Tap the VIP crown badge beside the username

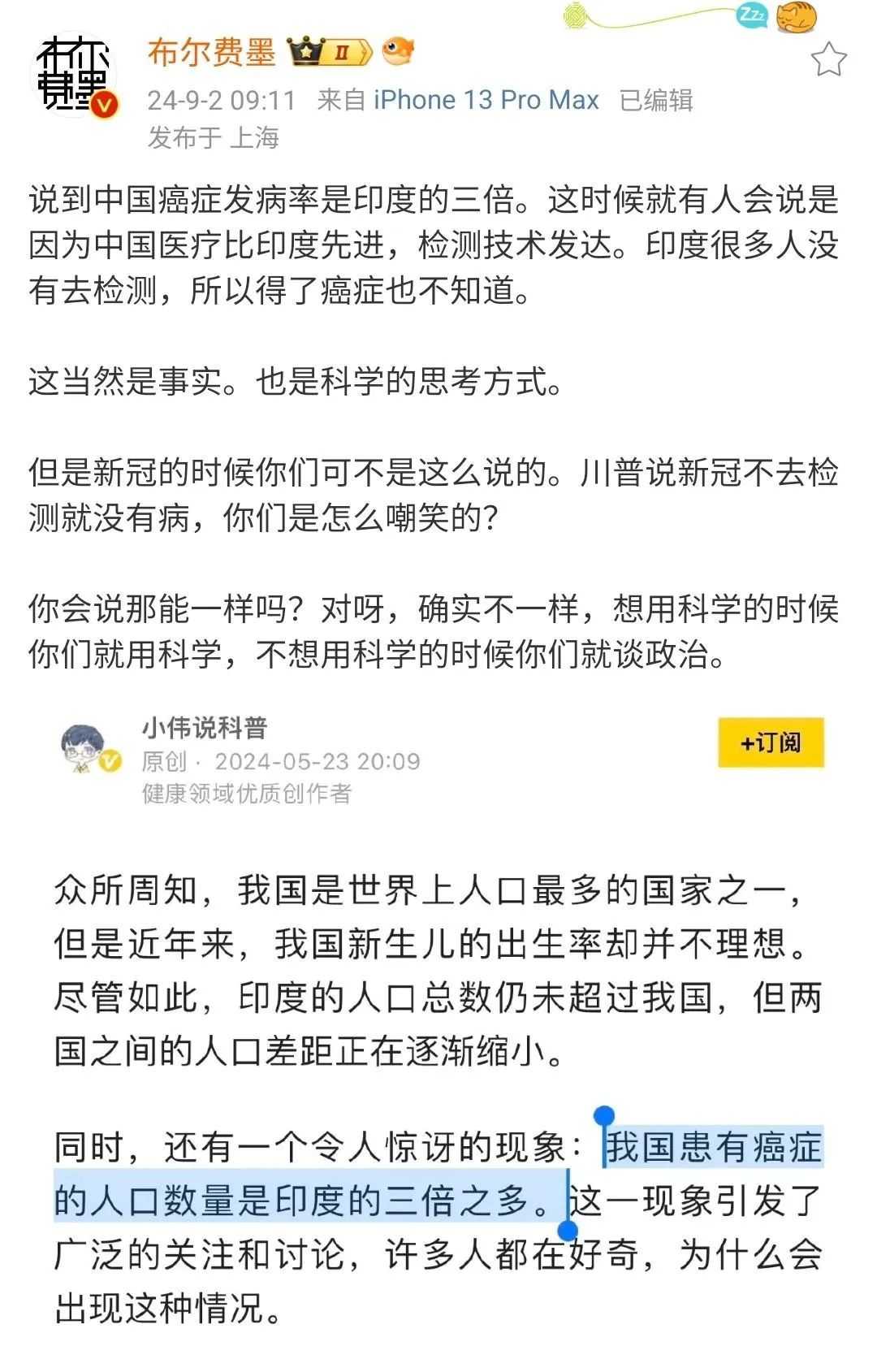coord(330,52)
